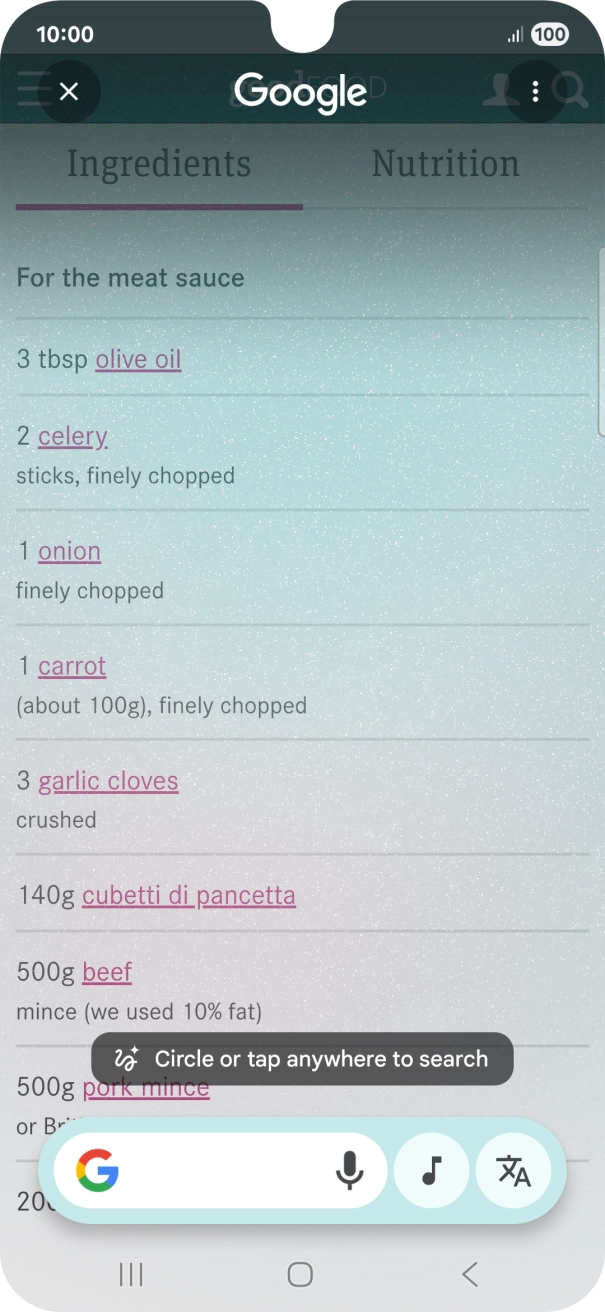Start voice search with the microphone

coord(349,1170)
